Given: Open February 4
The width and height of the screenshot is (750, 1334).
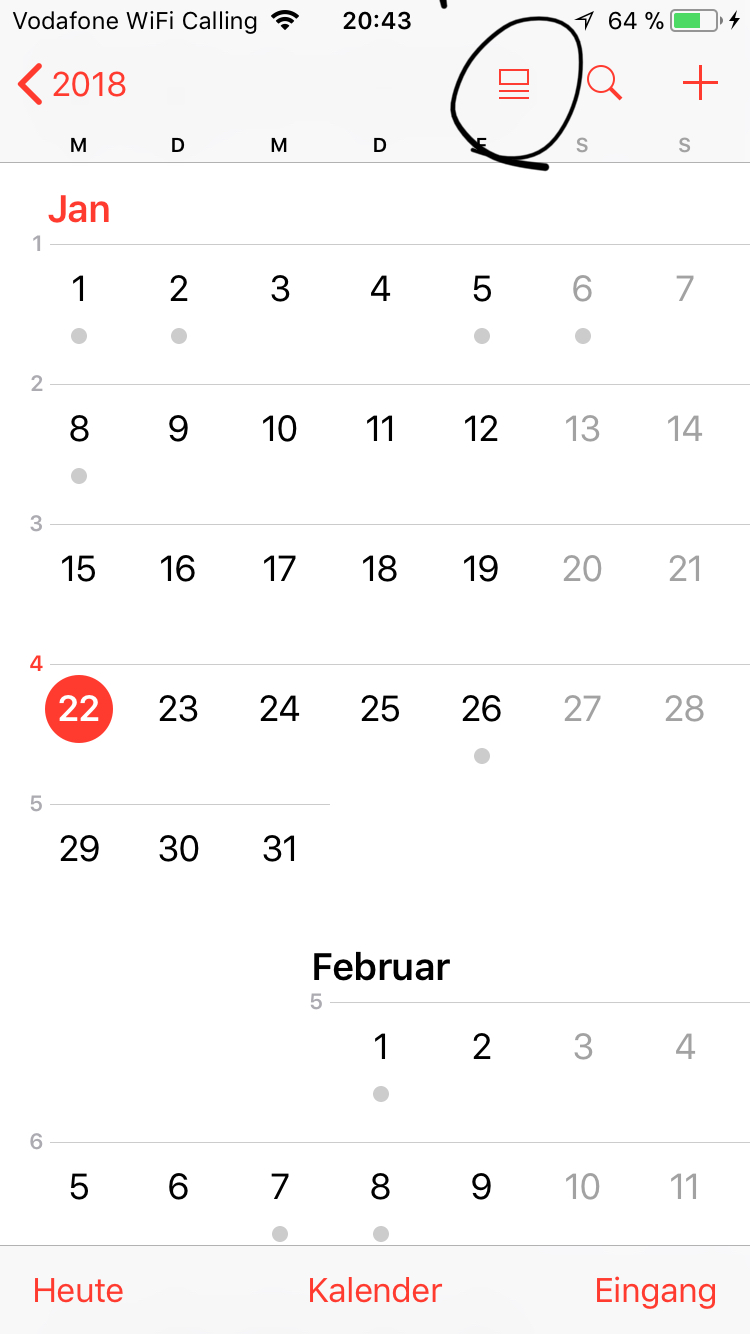Looking at the screenshot, I should click(x=684, y=1047).
